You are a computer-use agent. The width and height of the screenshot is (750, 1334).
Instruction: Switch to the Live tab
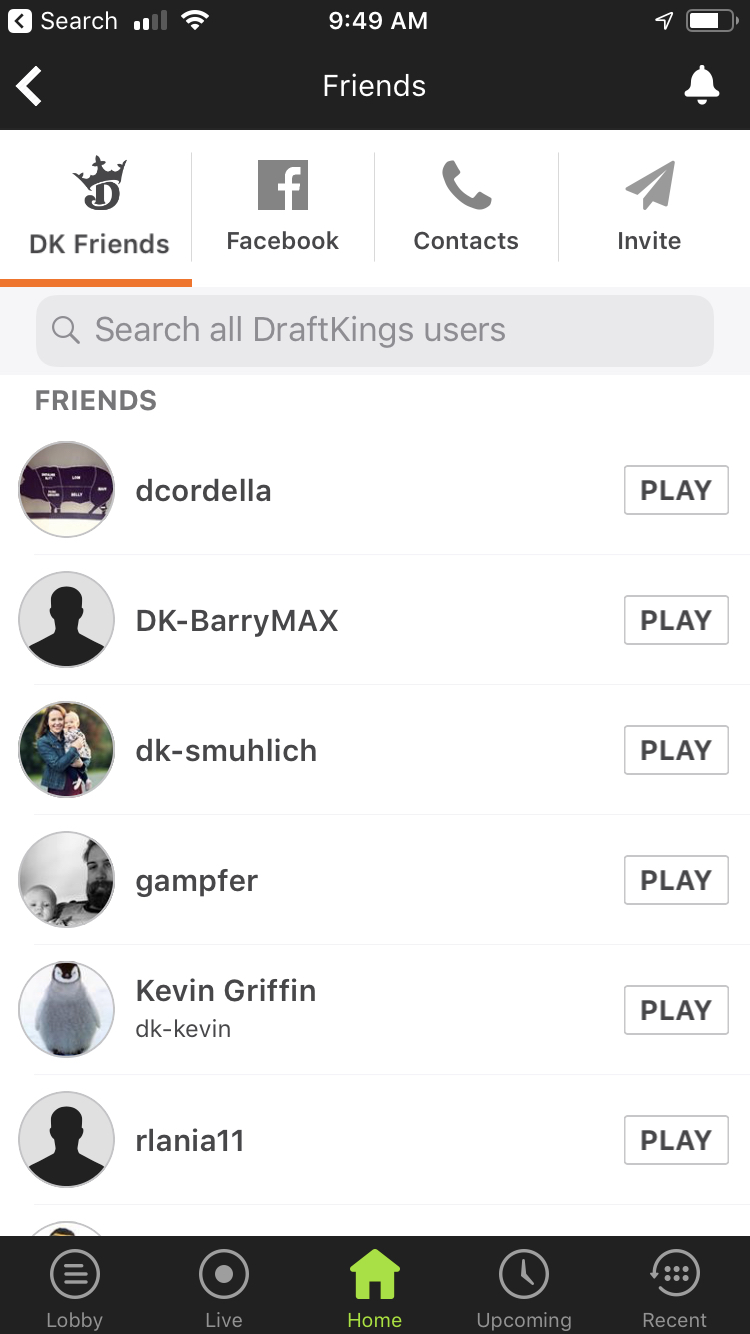[224, 1288]
